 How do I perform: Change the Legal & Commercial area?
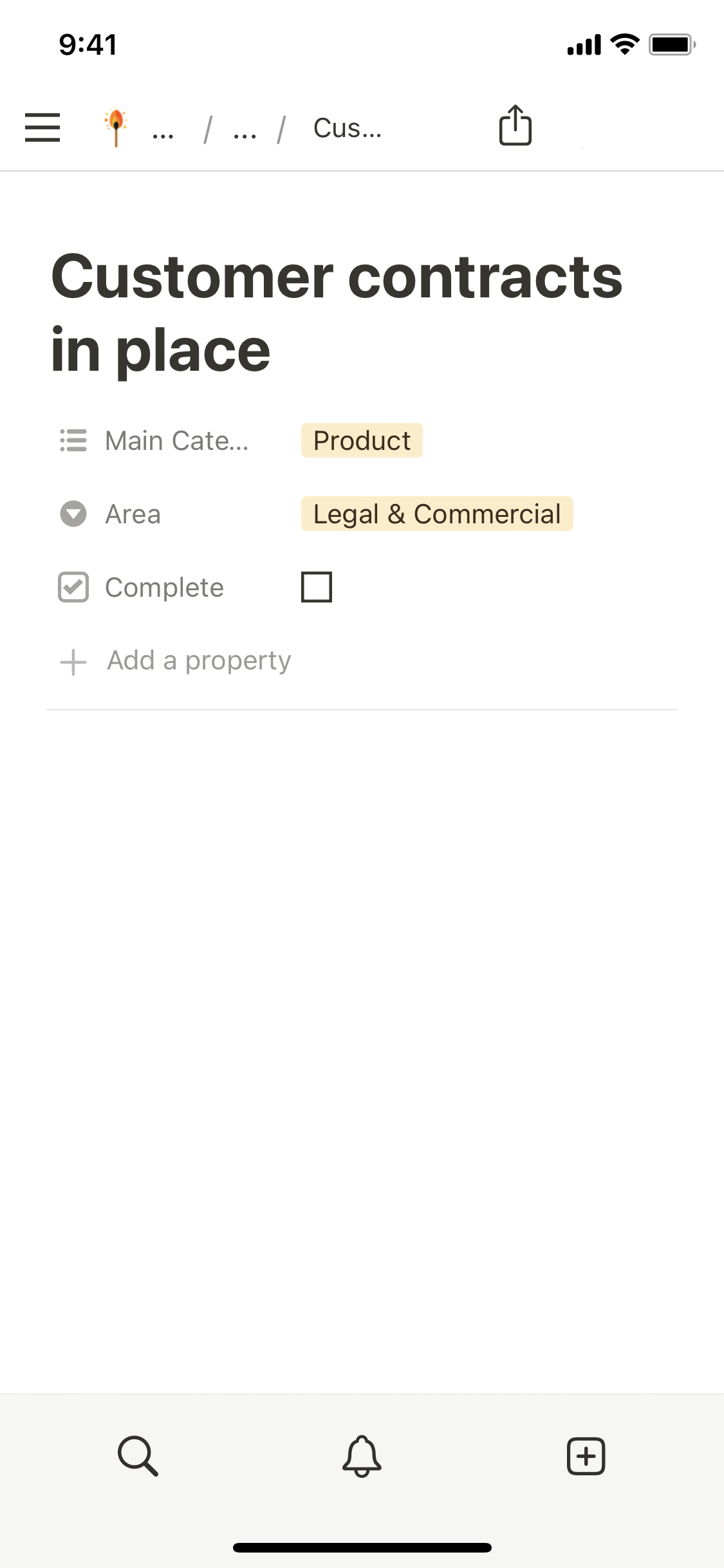tap(436, 514)
